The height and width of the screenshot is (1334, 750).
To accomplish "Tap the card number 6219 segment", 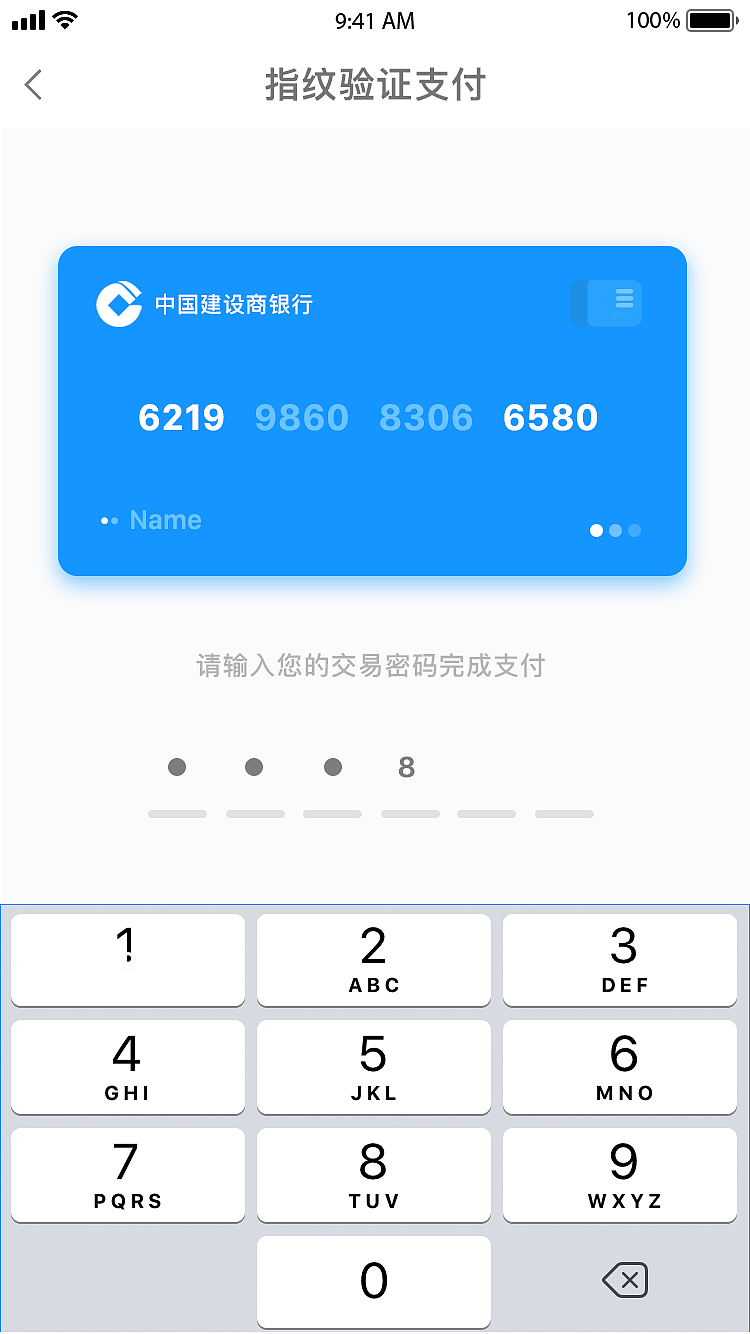I will point(181,418).
